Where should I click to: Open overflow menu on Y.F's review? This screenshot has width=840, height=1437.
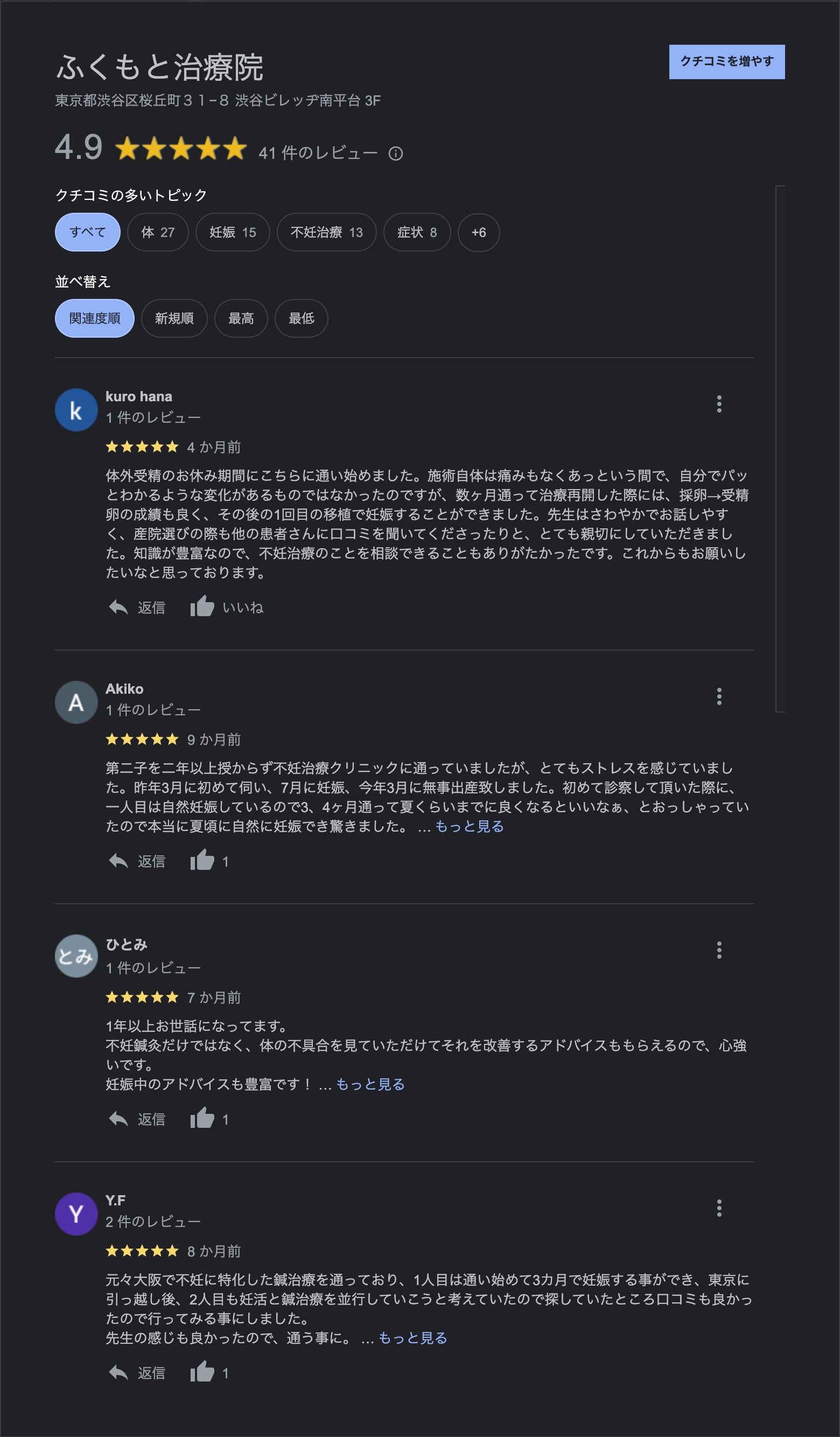coord(719,1208)
